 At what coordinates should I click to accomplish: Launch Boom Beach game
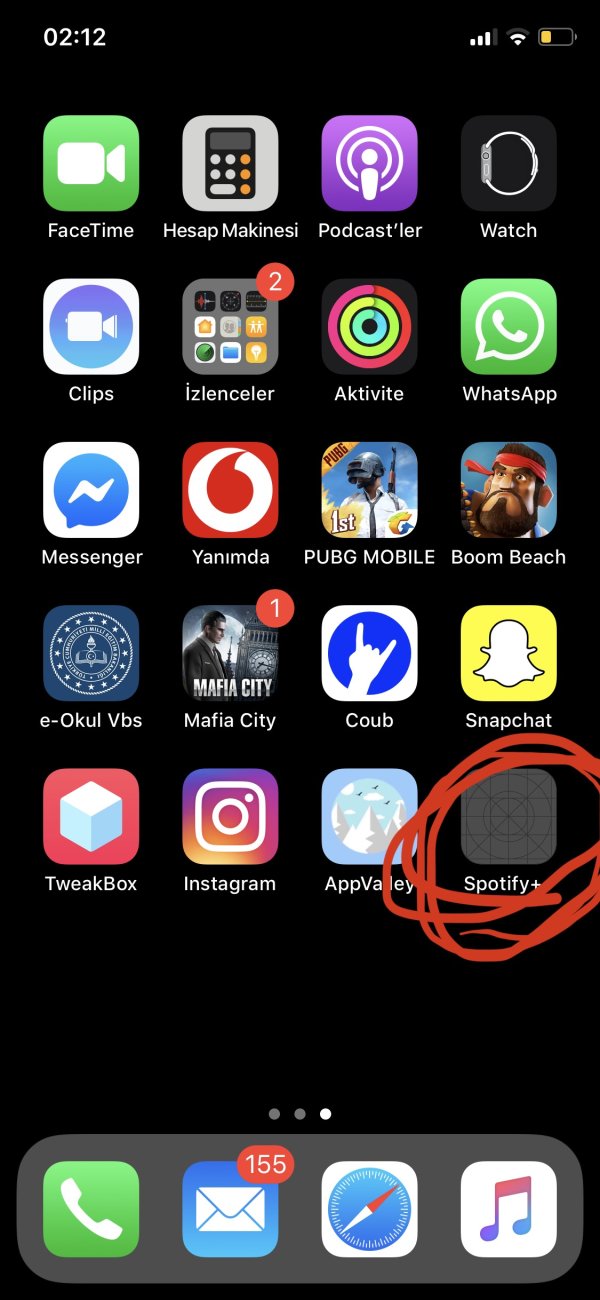click(x=508, y=489)
